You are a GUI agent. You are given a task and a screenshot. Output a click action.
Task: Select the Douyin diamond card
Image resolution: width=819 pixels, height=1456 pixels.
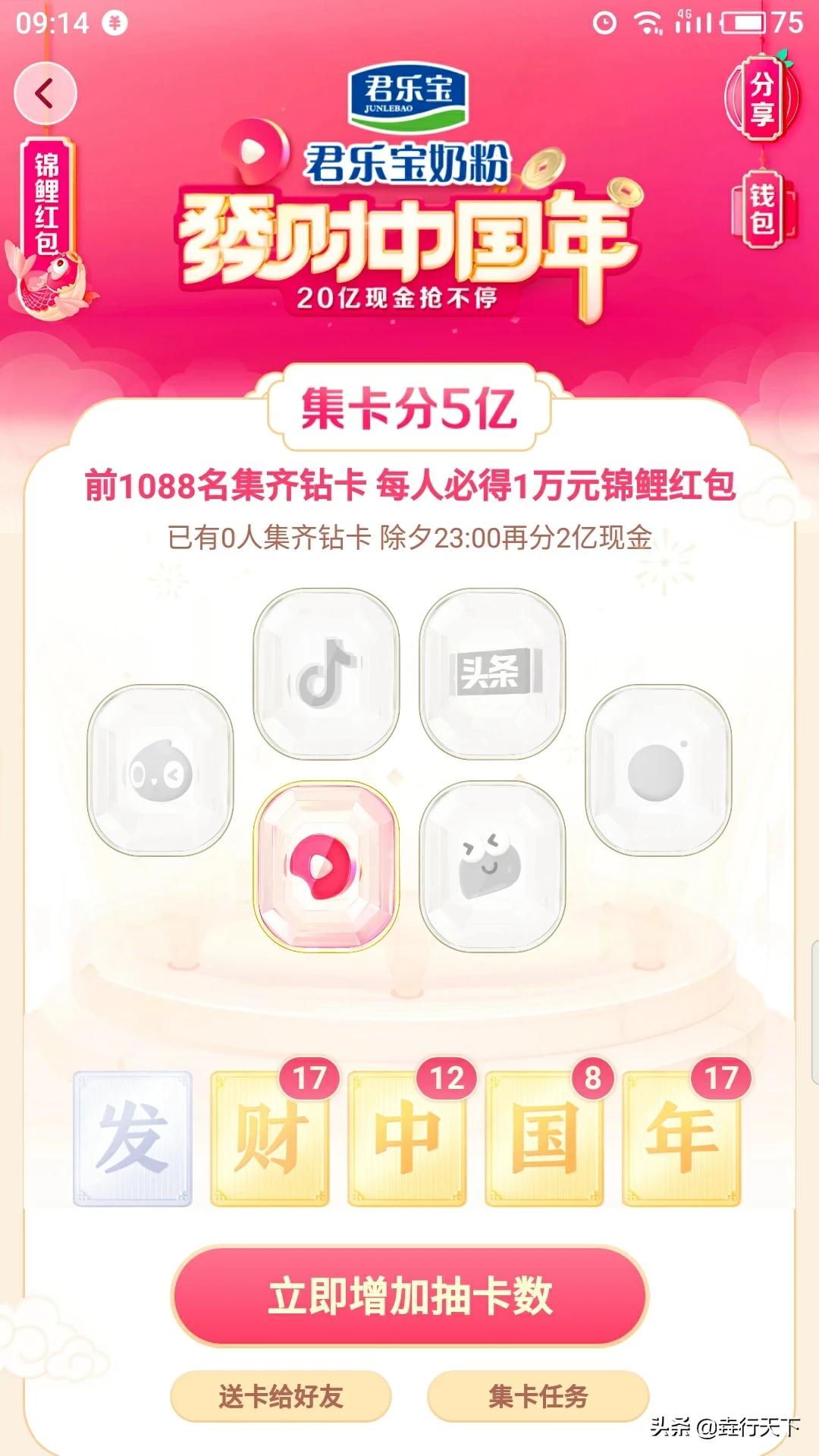(x=326, y=673)
